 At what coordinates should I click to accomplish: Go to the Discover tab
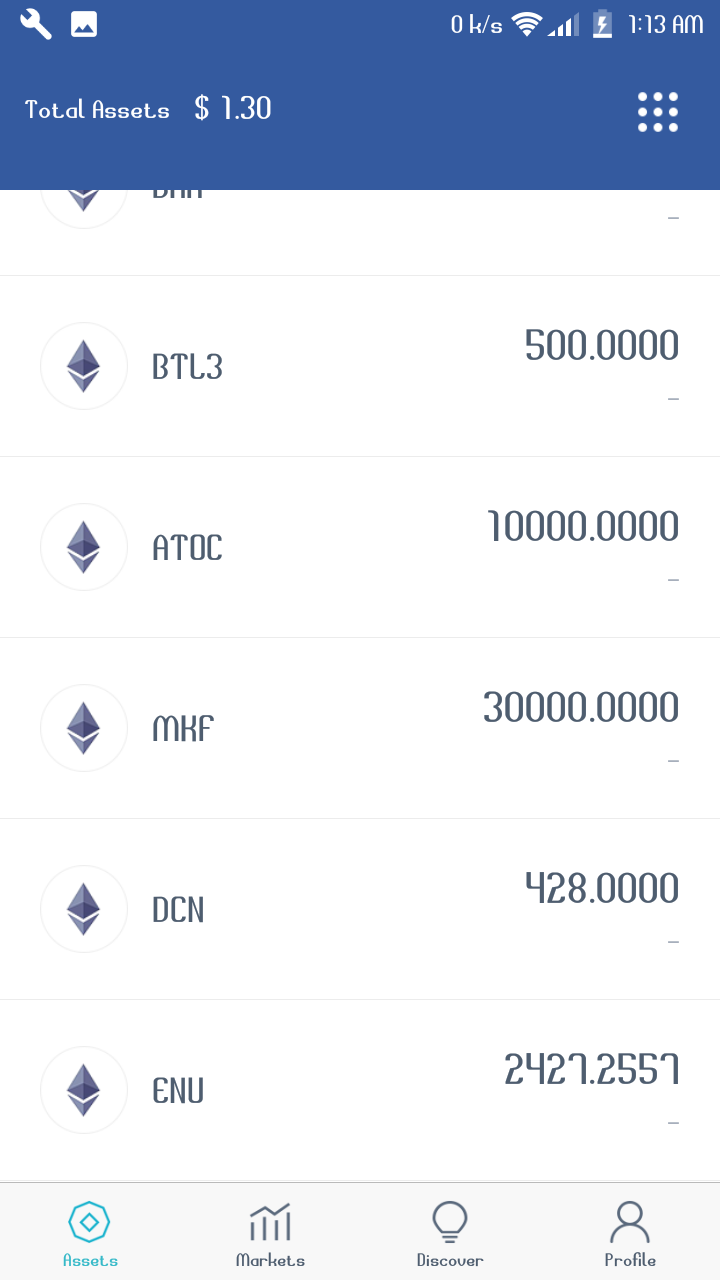(x=450, y=1234)
